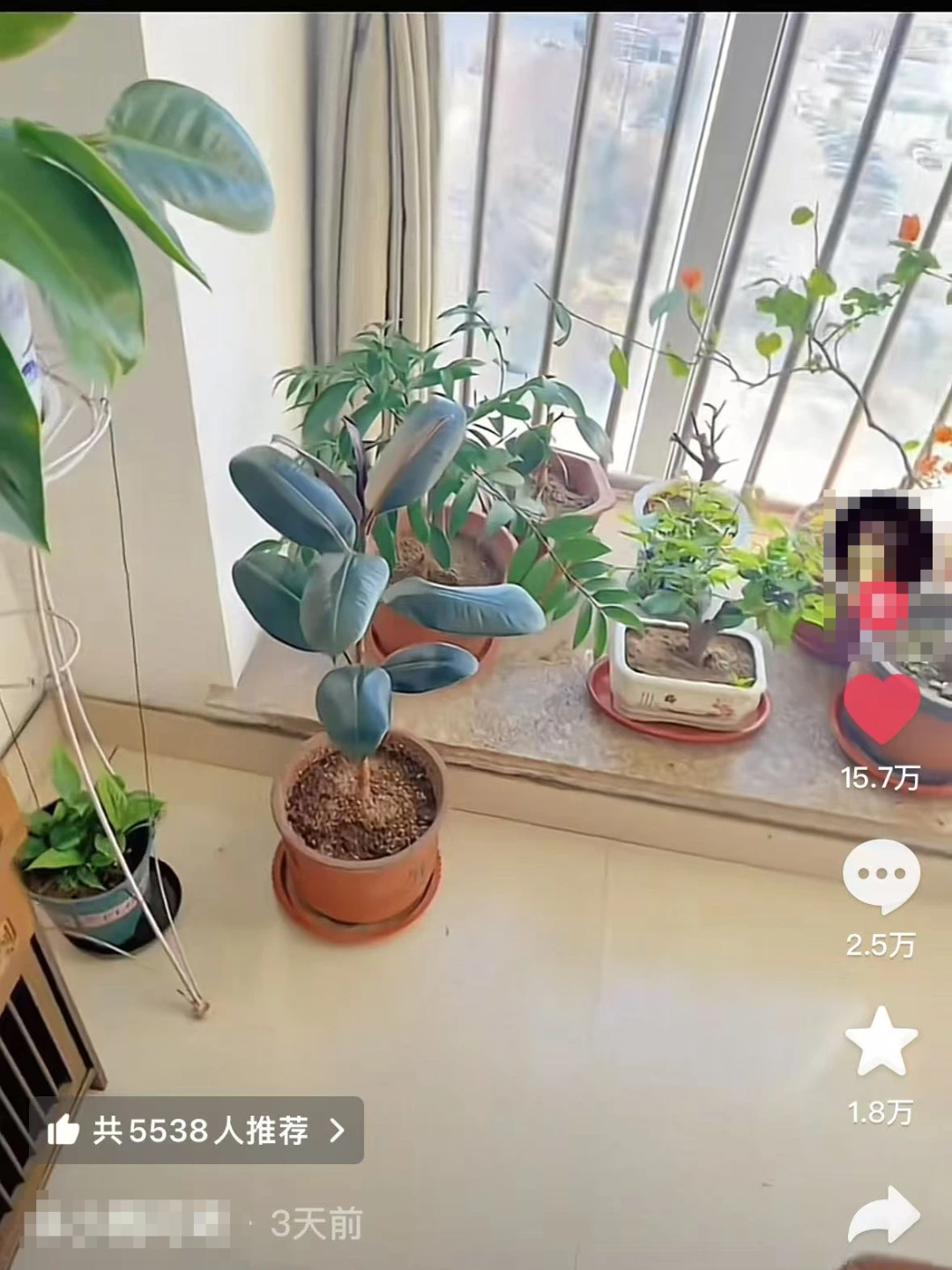952x1270 pixels.
Task: Add this video to favorites
Action: click(x=881, y=1041)
